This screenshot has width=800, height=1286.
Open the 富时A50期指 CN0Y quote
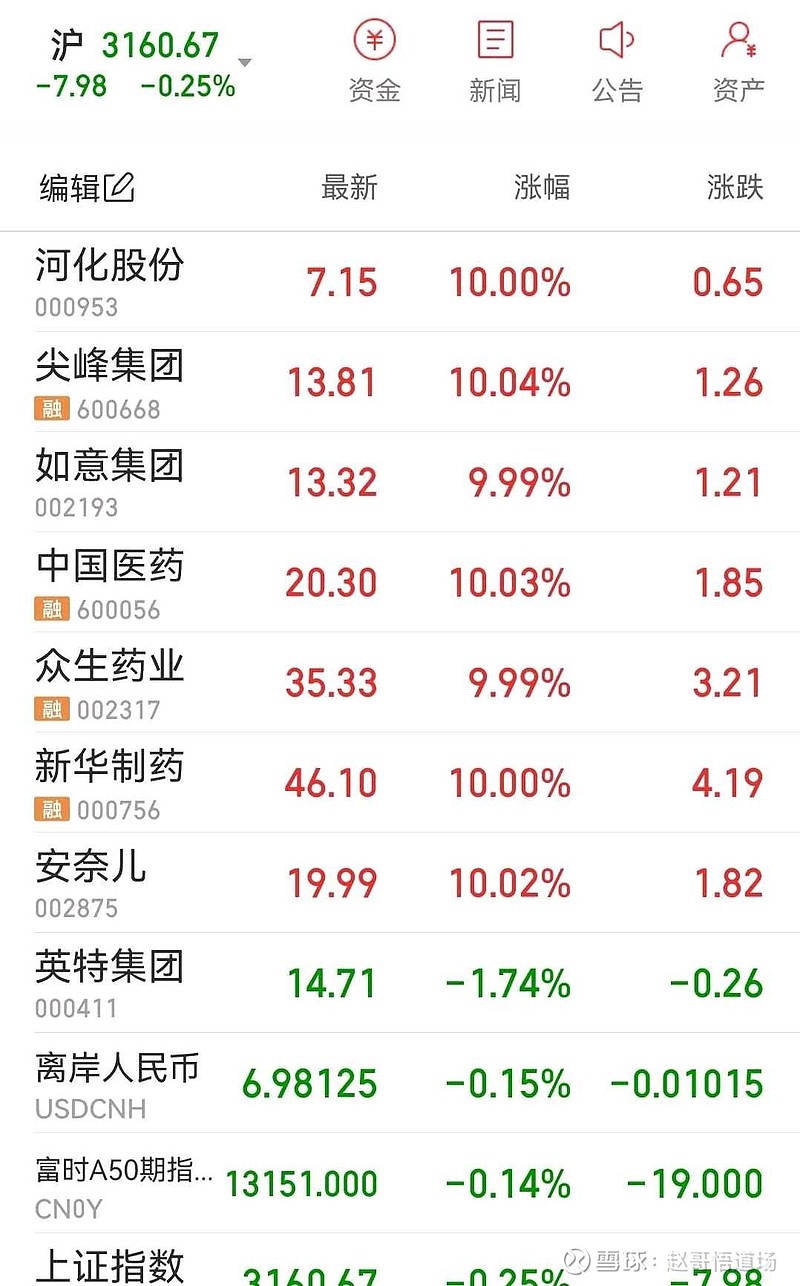pos(400,1182)
